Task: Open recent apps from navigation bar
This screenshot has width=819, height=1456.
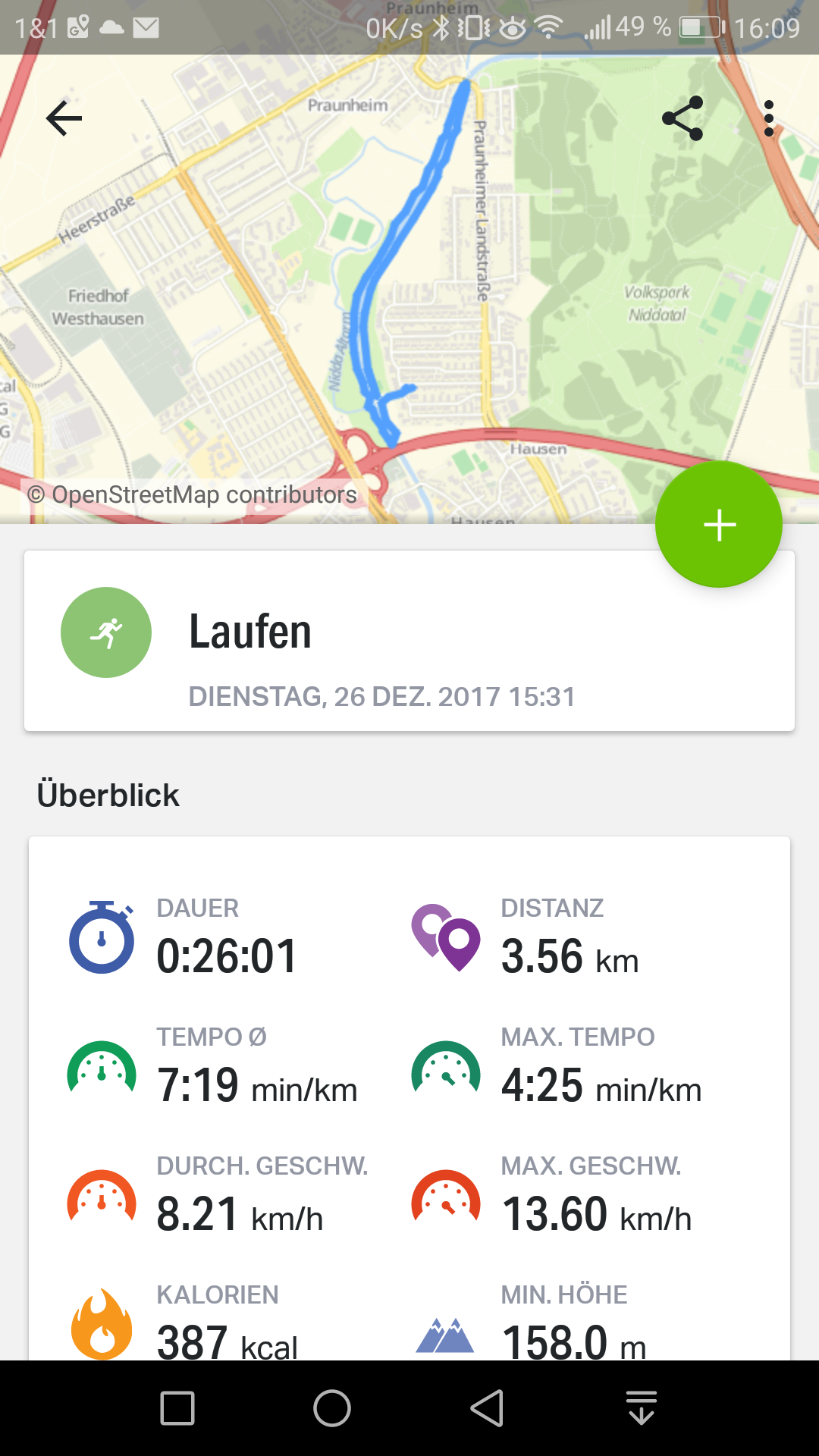Action: (177, 1408)
